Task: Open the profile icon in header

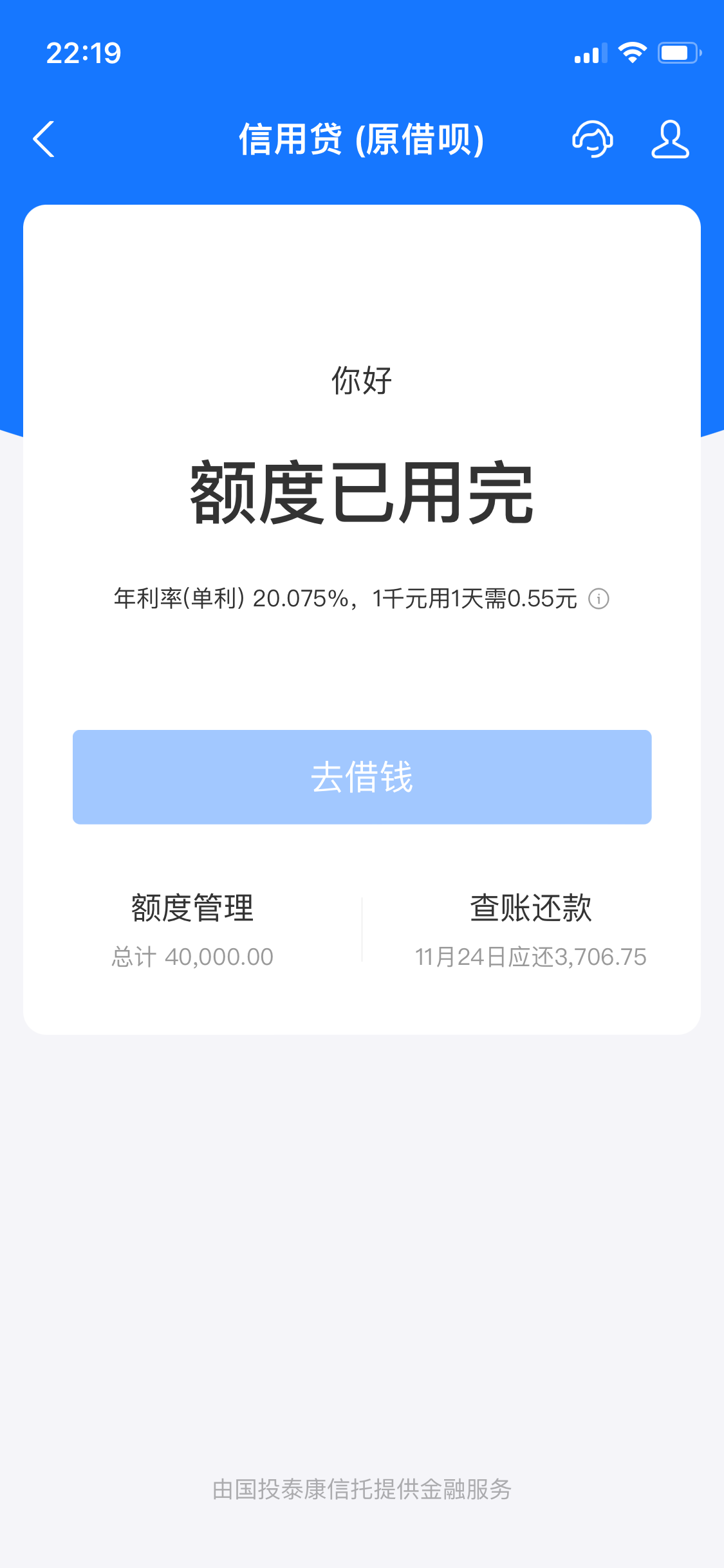Action: [670, 139]
